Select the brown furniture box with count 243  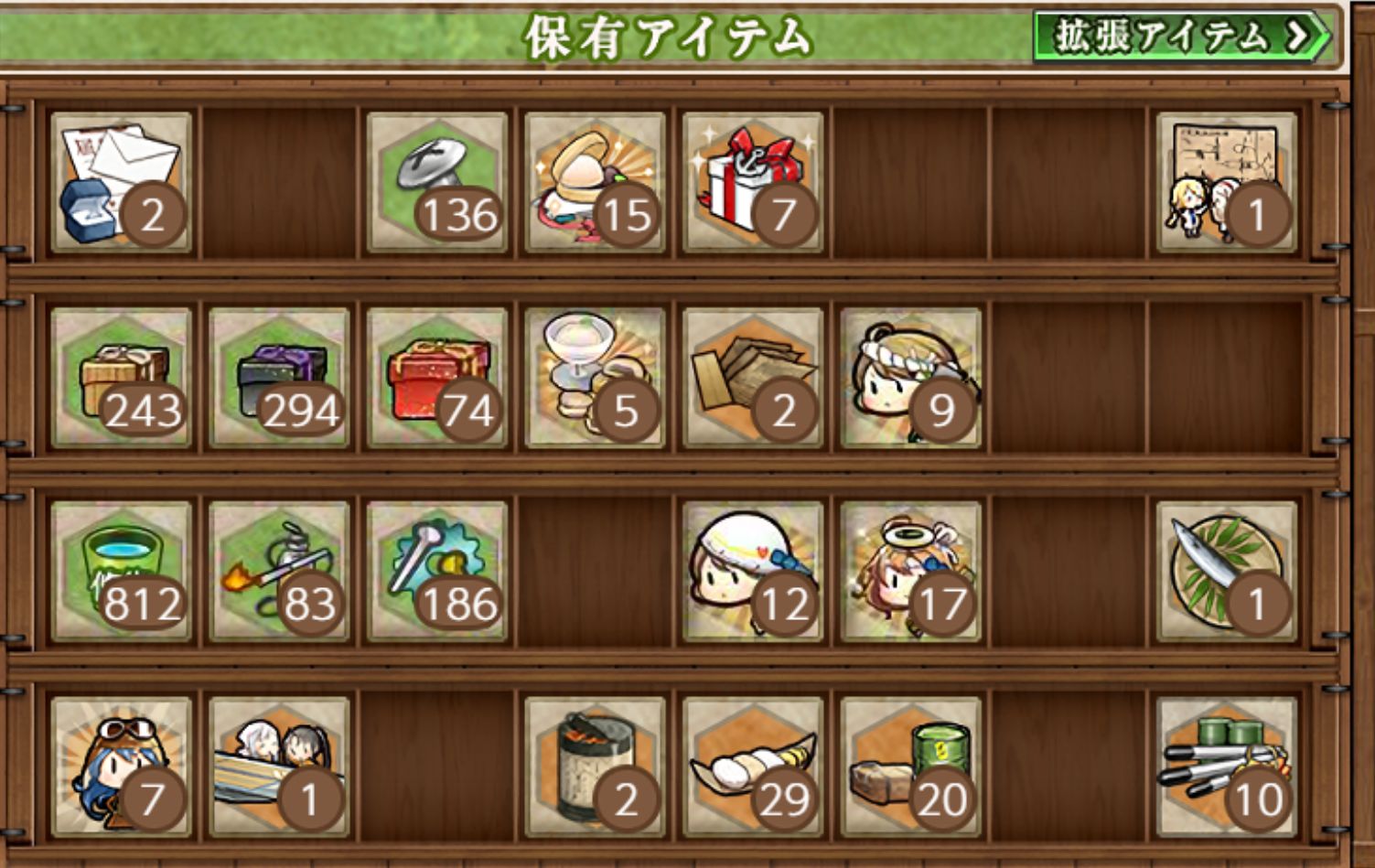tap(121, 378)
